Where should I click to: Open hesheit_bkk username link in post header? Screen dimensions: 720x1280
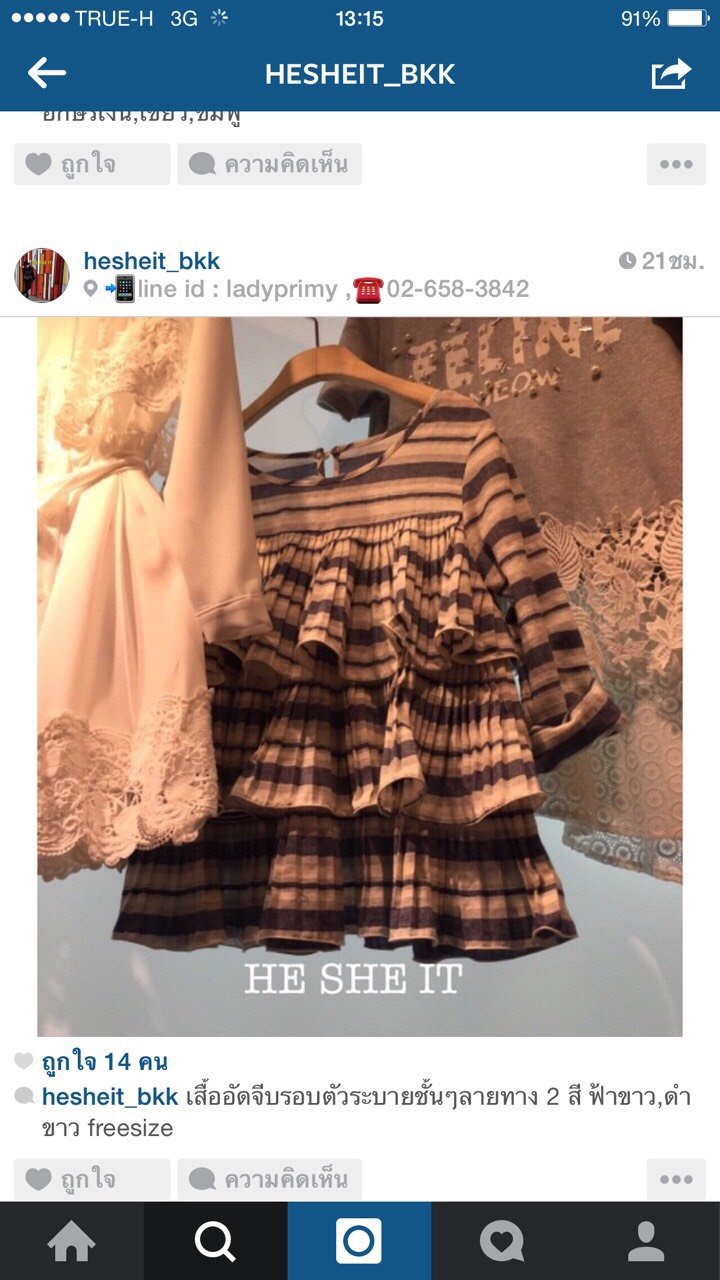pos(151,261)
